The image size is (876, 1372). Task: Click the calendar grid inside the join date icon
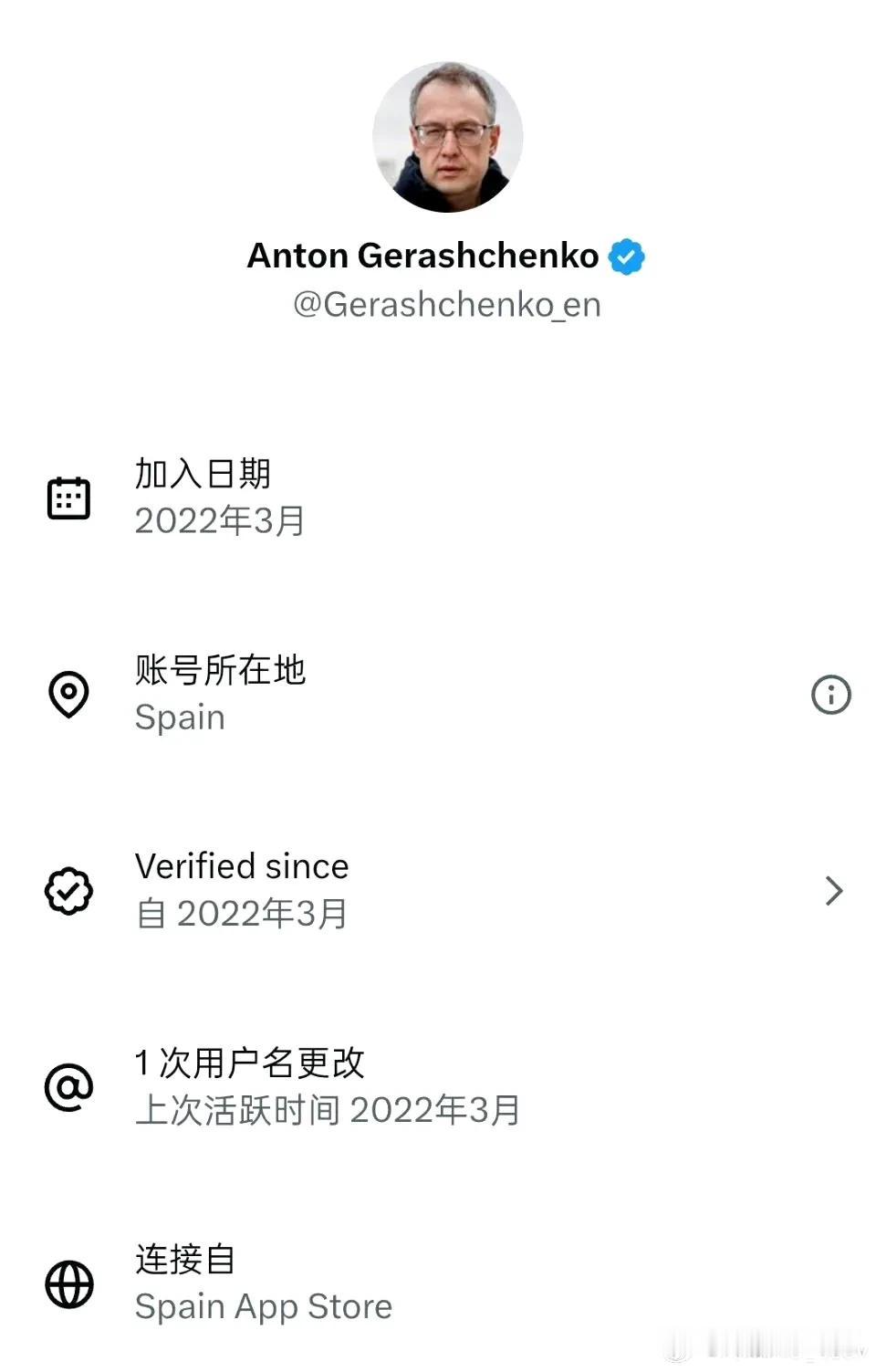click(69, 500)
